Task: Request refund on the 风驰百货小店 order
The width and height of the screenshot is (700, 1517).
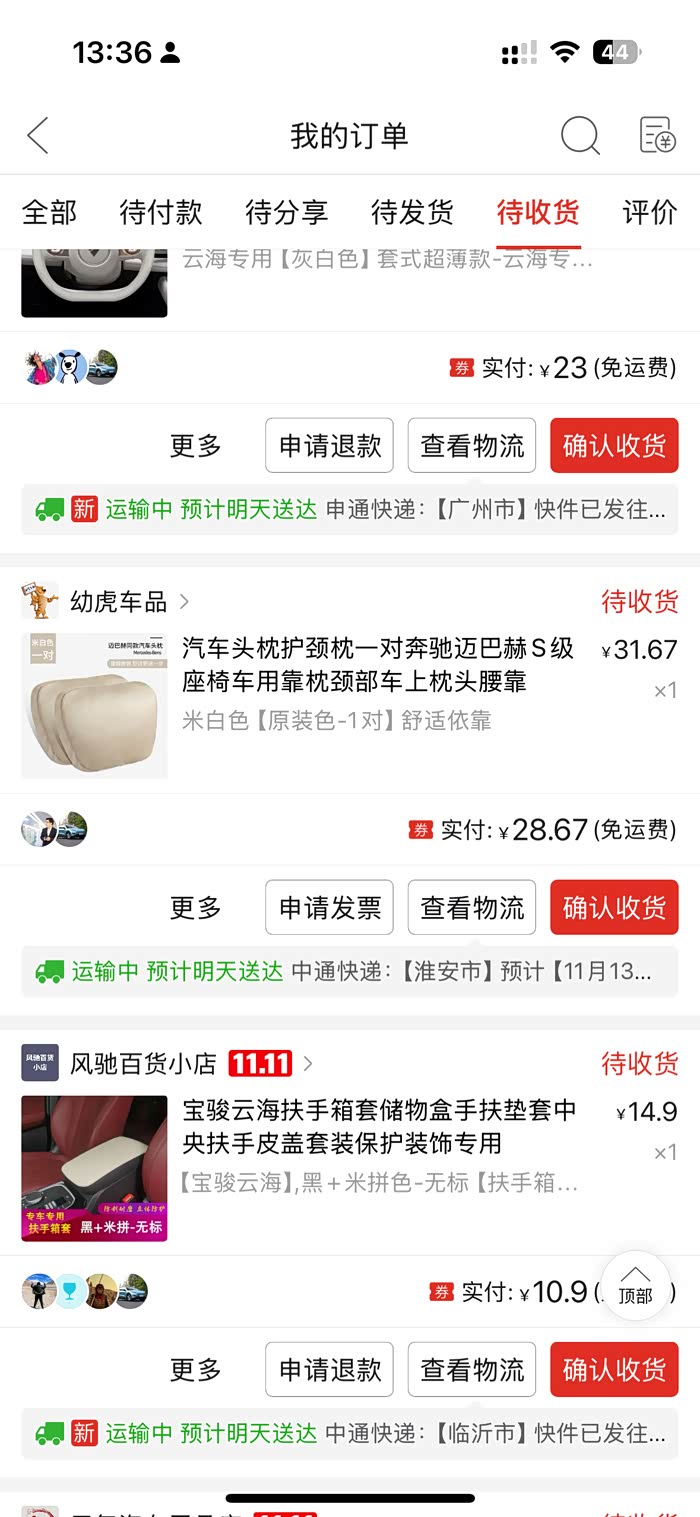Action: coord(330,1369)
